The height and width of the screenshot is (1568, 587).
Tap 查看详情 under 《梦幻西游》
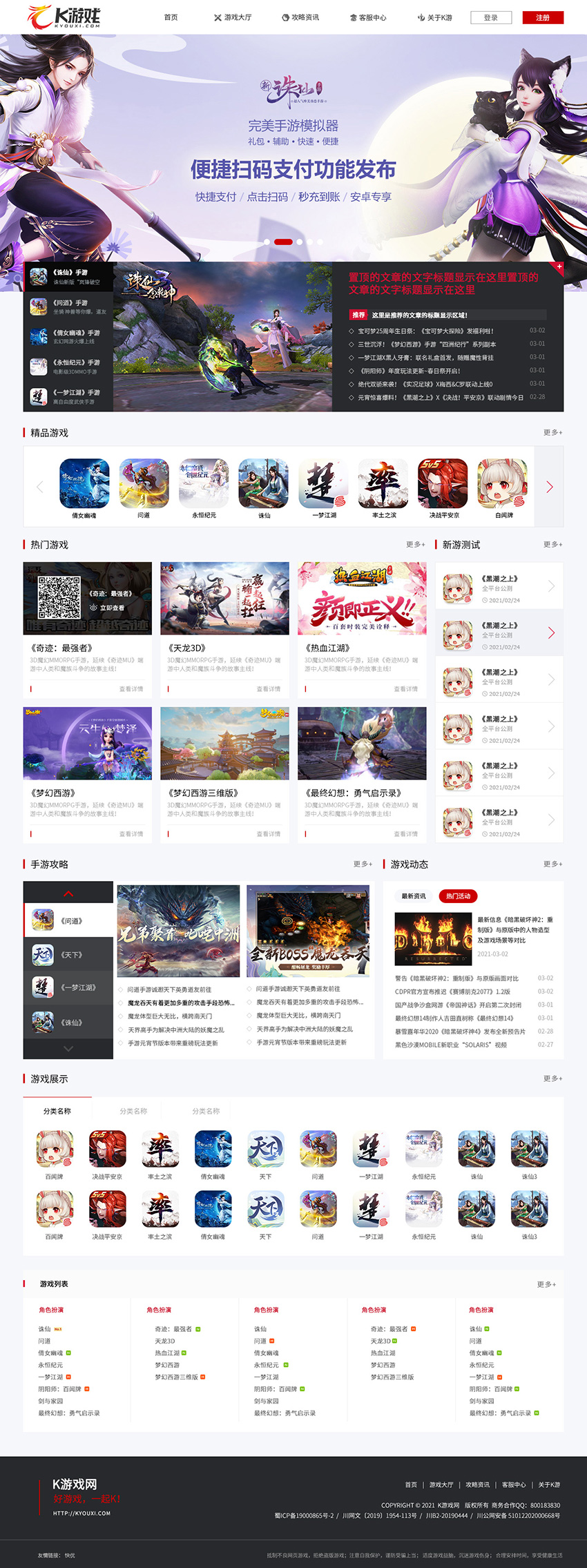point(131,834)
